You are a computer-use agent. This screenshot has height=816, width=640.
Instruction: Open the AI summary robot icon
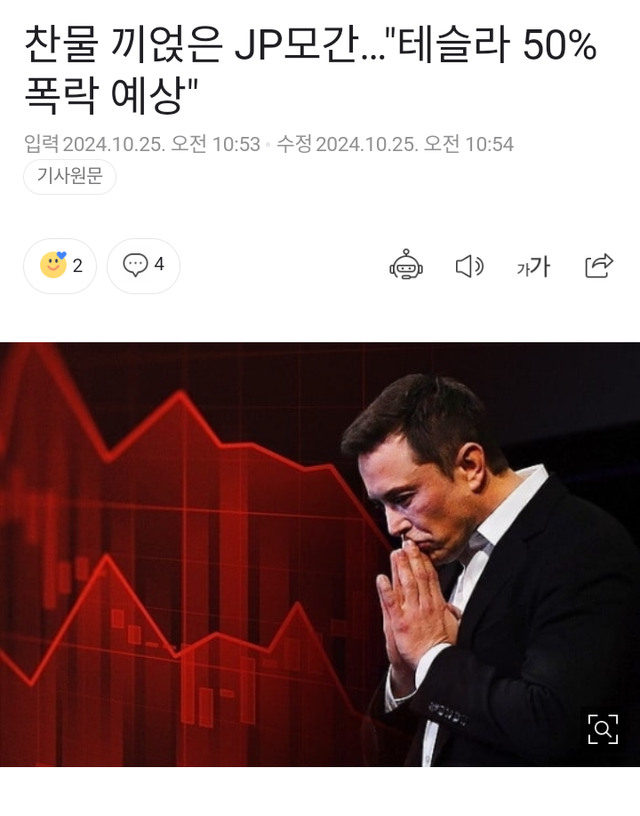pyautogui.click(x=406, y=266)
